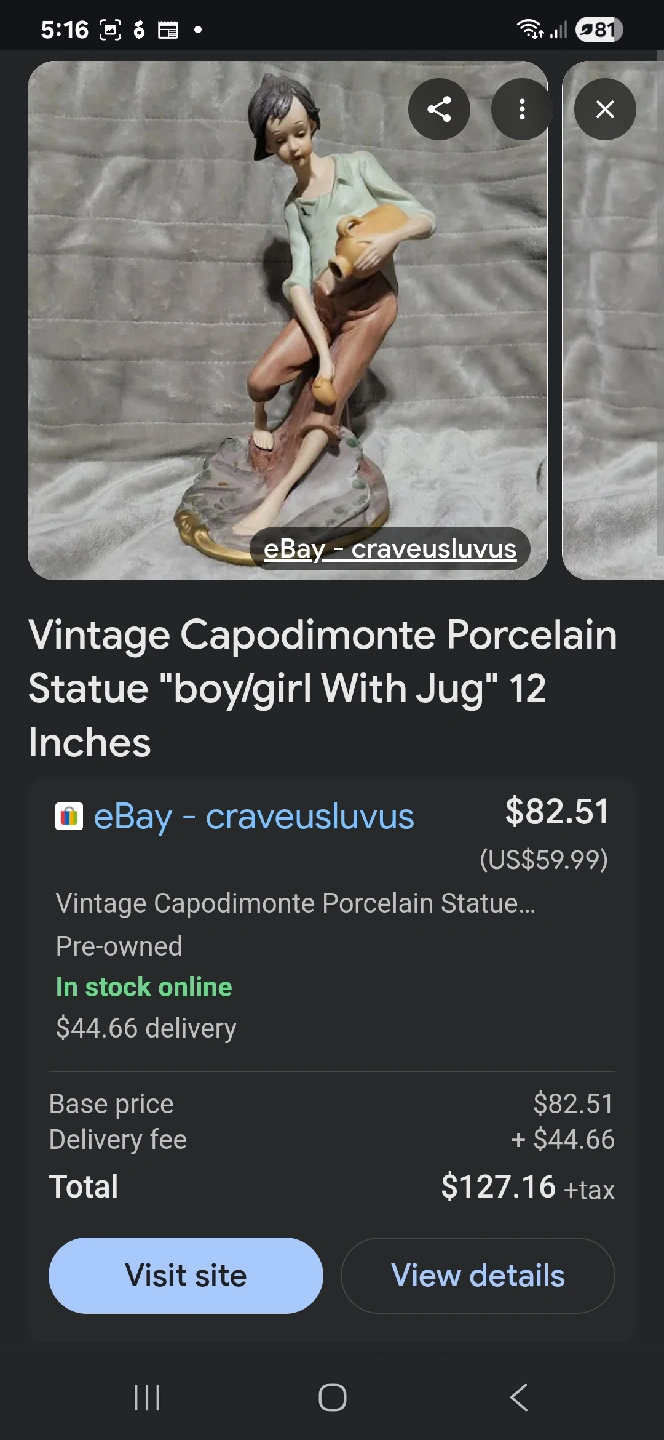
Task: Share this Capodimonte statue listing
Action: (439, 109)
